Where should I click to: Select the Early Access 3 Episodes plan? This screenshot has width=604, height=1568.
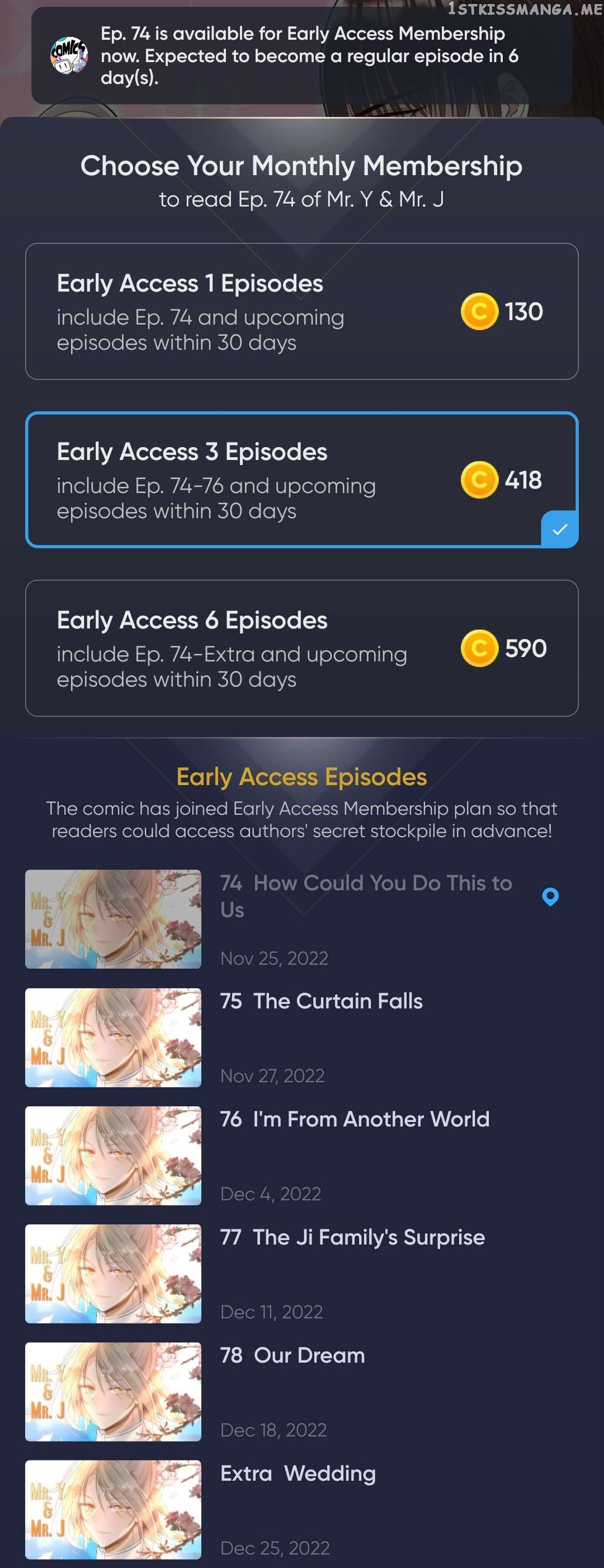301,480
